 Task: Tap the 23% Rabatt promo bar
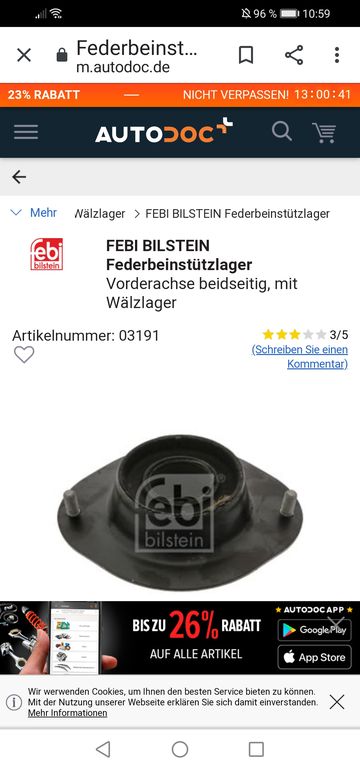click(x=180, y=95)
